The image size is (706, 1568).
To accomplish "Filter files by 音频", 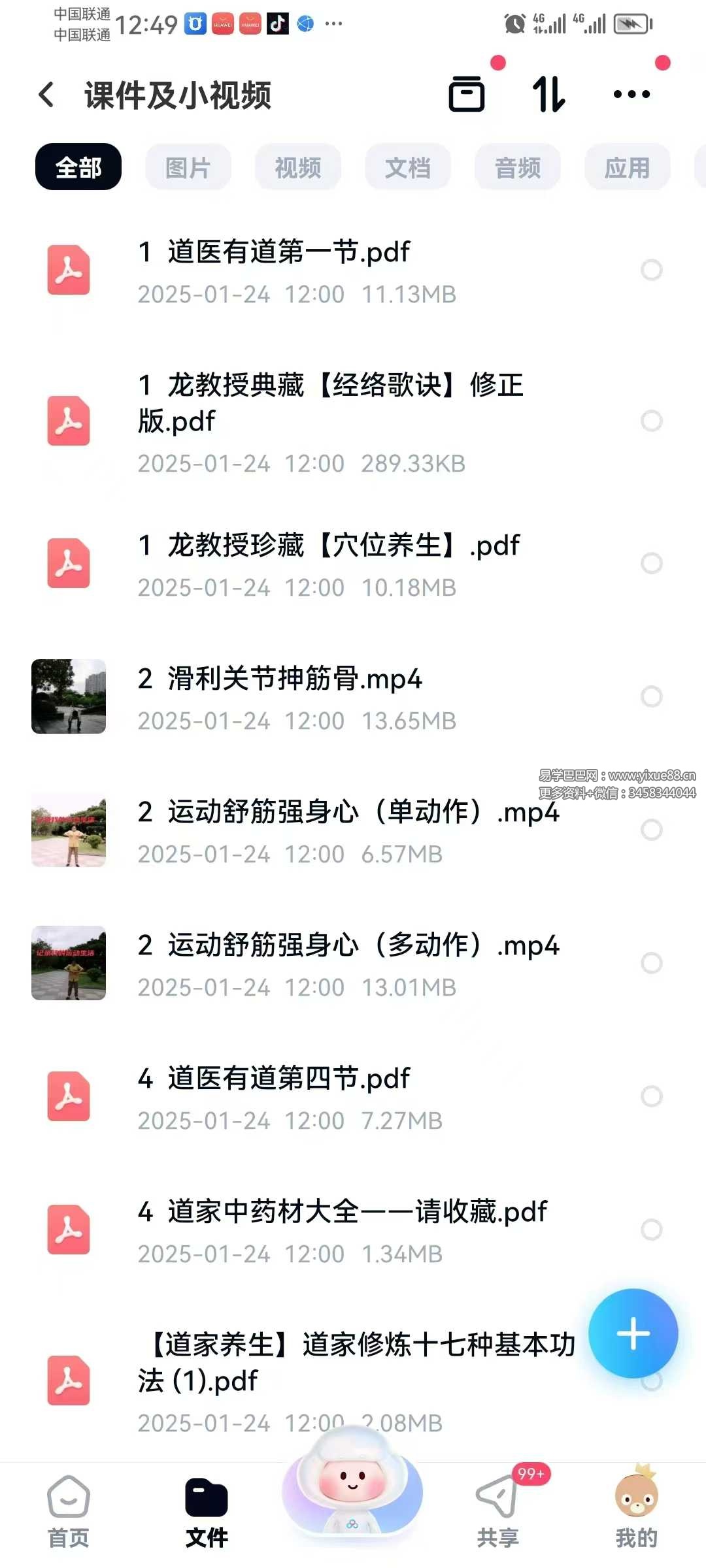I will point(518,167).
